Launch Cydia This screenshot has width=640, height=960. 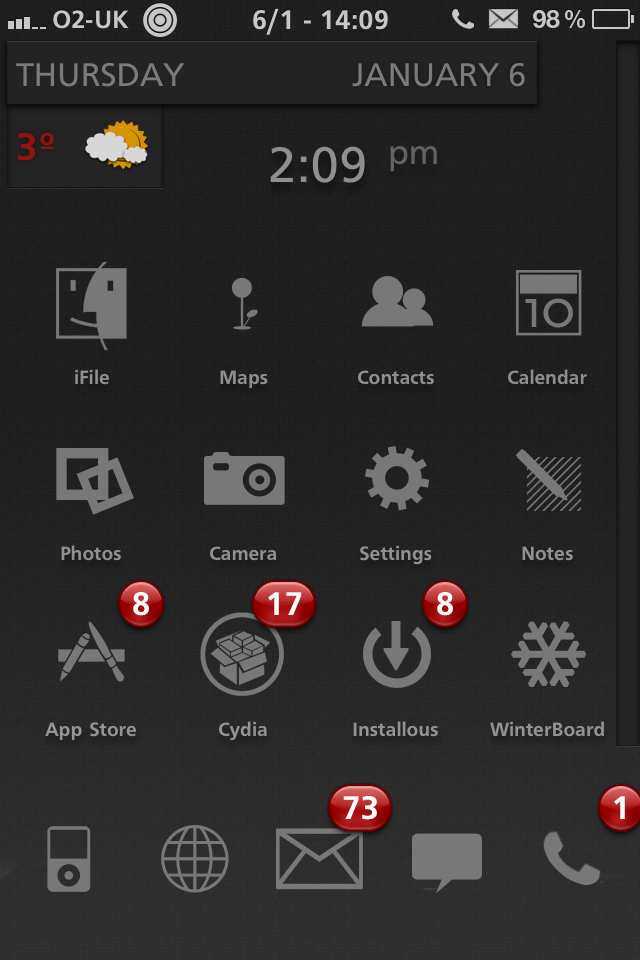pos(242,655)
